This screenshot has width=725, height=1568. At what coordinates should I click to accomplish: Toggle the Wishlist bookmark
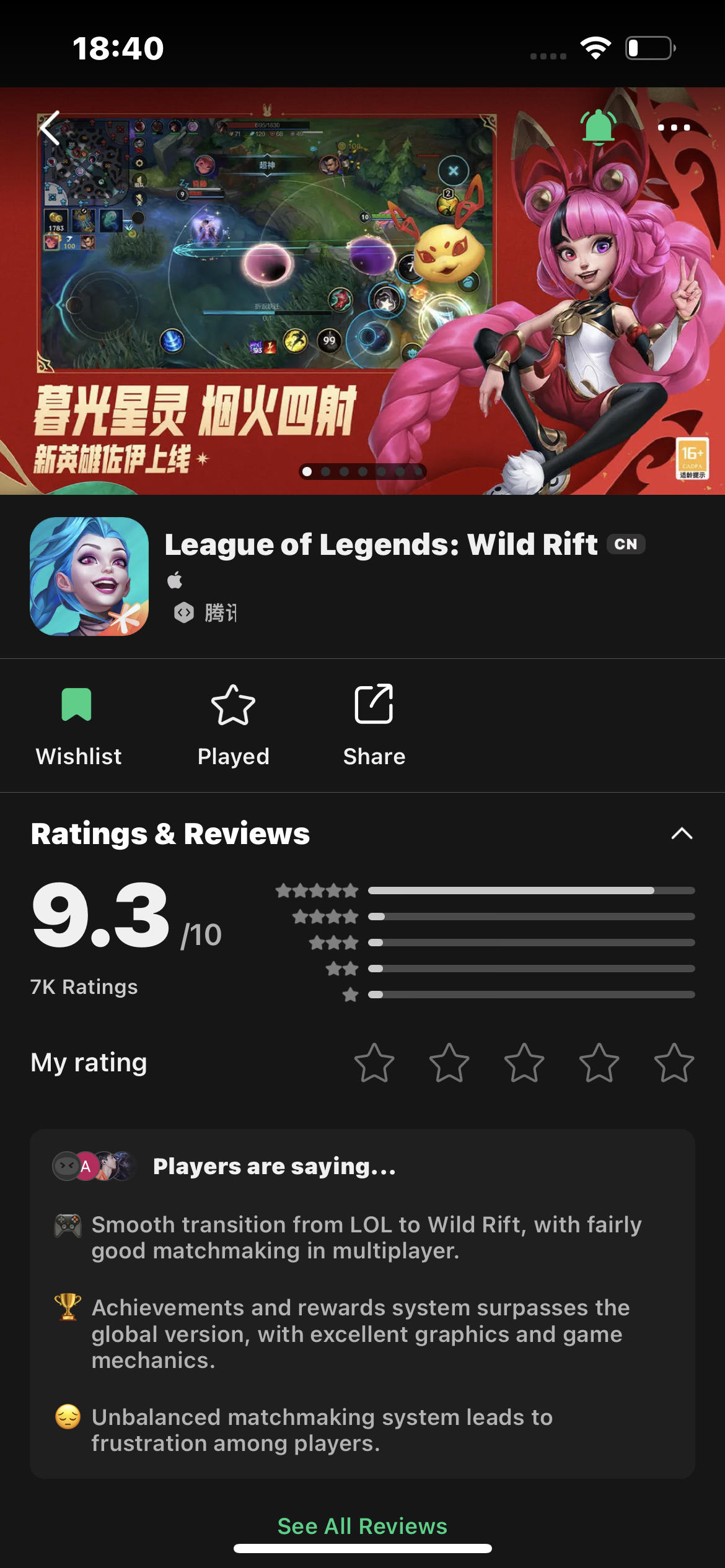click(77, 725)
